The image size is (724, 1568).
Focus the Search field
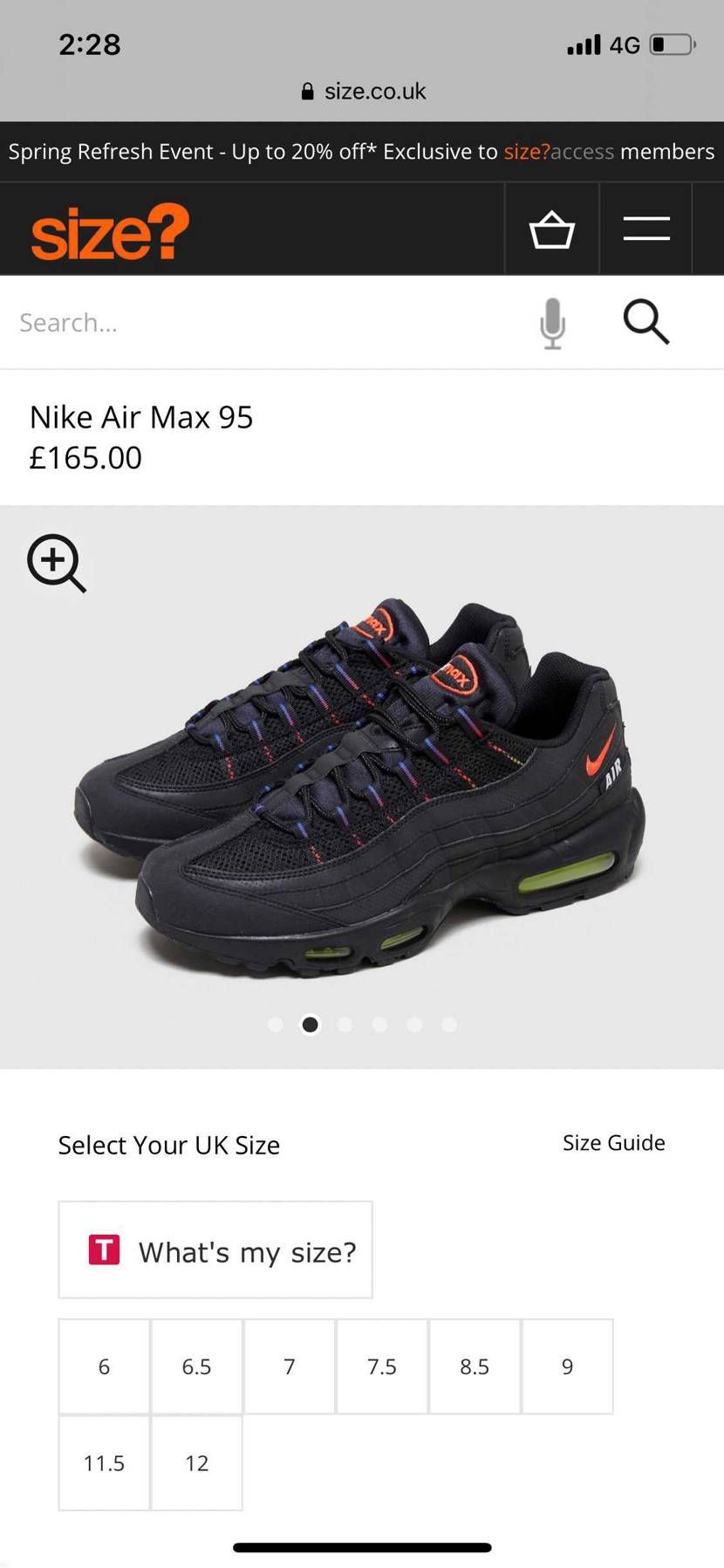(x=262, y=323)
